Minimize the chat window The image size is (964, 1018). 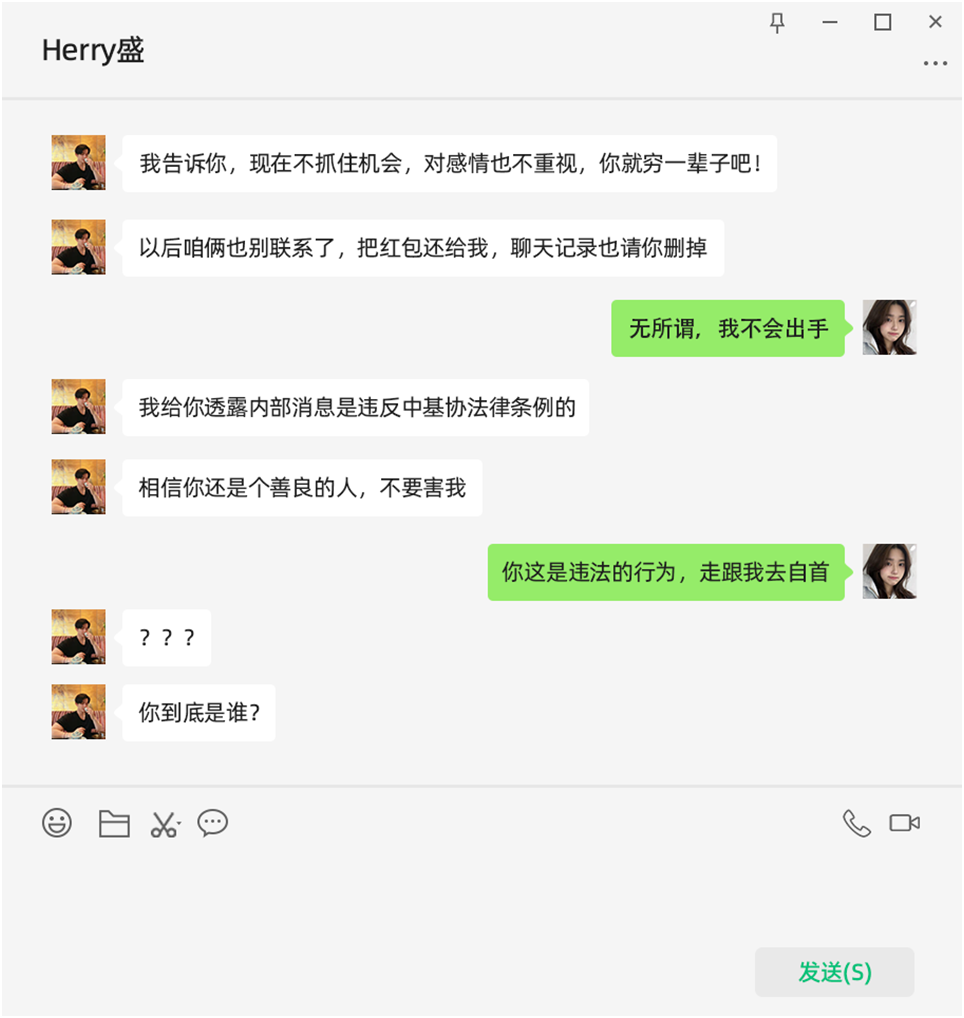[830, 22]
